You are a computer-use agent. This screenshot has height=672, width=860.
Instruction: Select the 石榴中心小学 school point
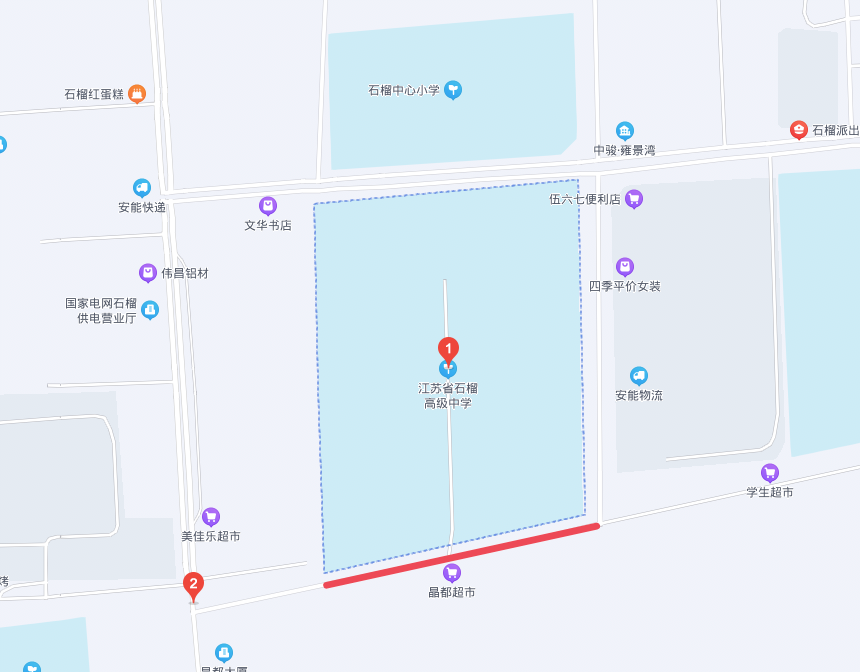pos(453,90)
